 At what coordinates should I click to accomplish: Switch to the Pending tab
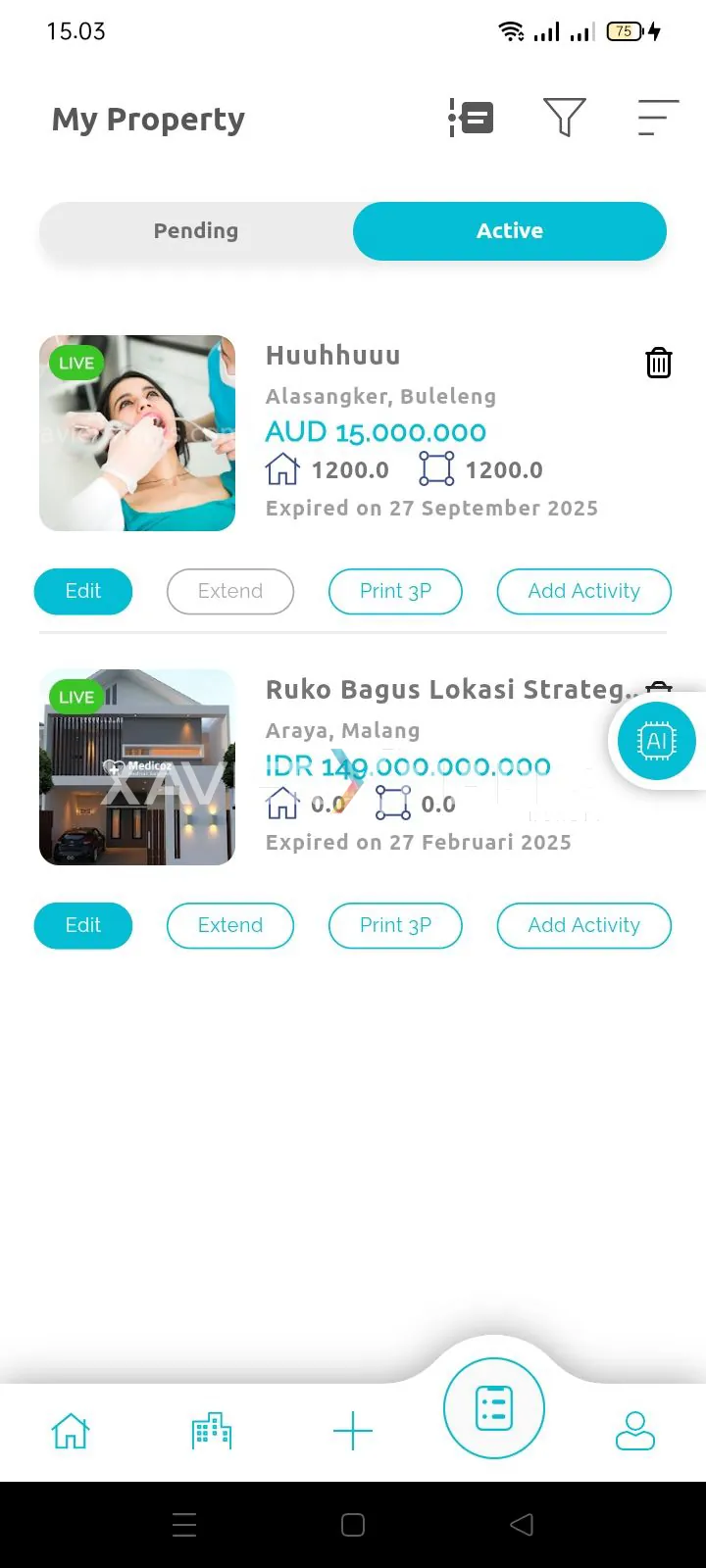tap(196, 231)
